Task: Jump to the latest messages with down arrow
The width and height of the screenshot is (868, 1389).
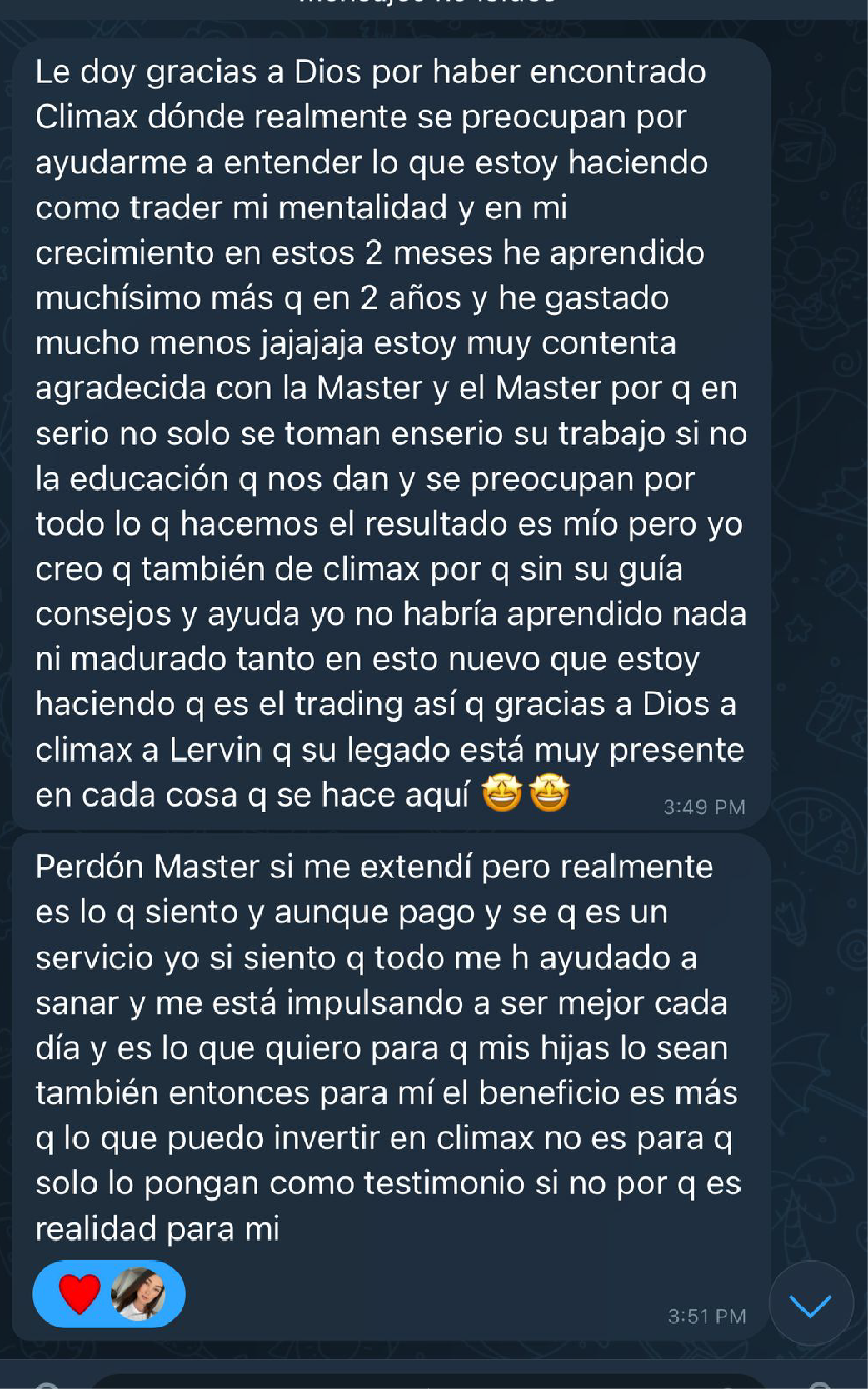Action: (x=811, y=1304)
